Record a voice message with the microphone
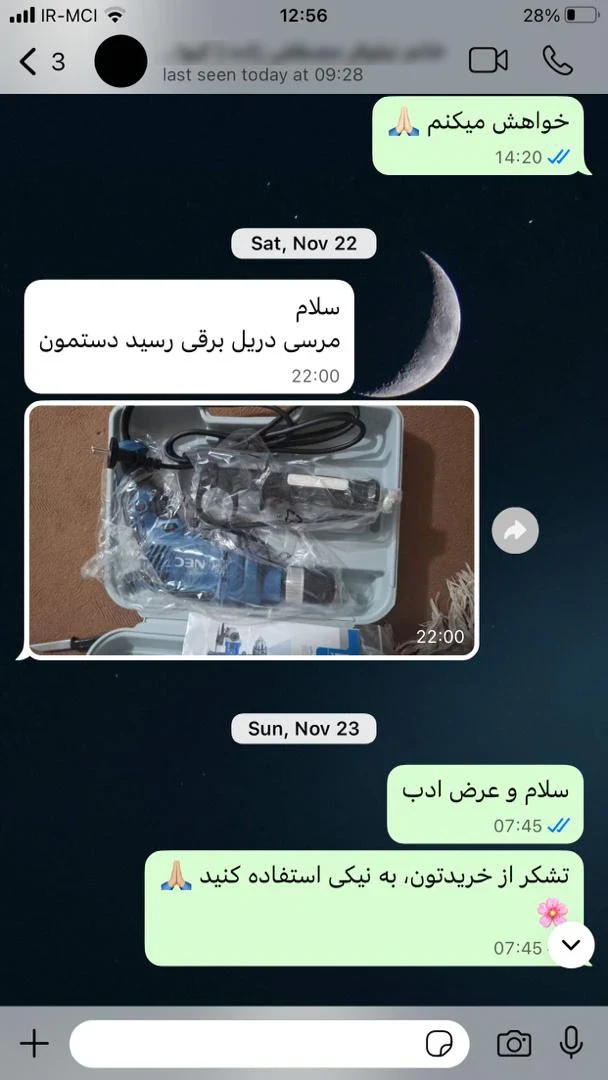Viewport: 608px width, 1080px height. pos(571,1043)
